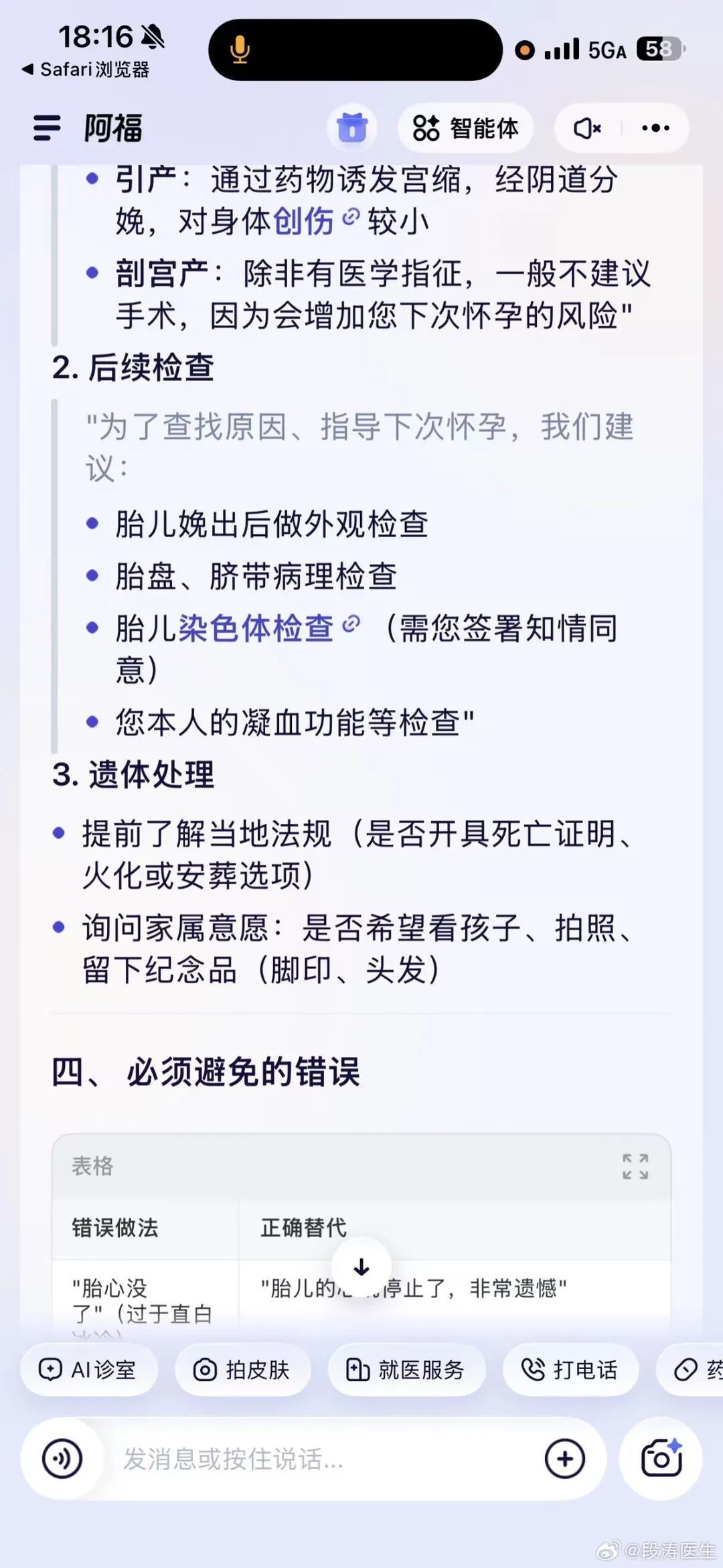This screenshot has height=1568, width=723.
Task: Focus the 发消息或按住说话 message field
Action: (x=321, y=1459)
